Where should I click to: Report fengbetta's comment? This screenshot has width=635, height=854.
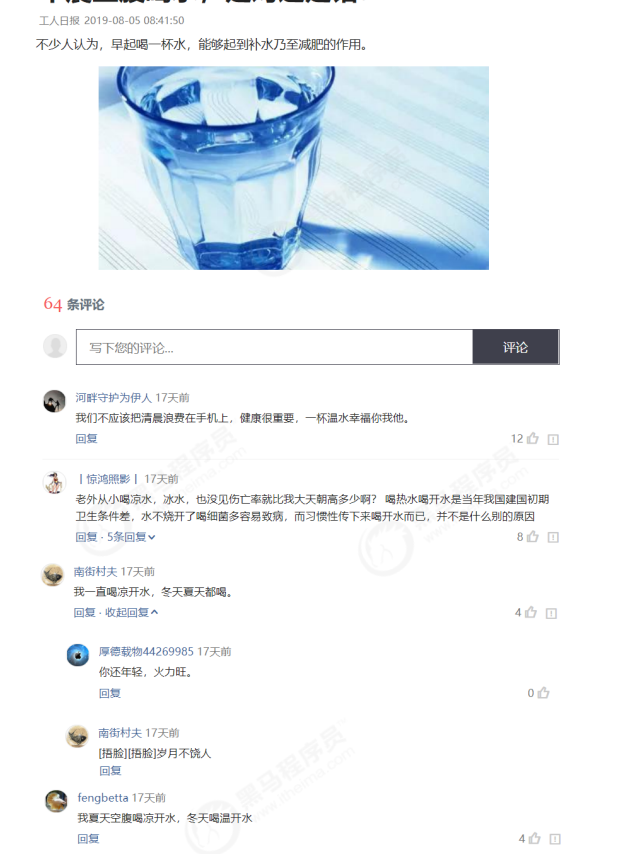point(554,839)
